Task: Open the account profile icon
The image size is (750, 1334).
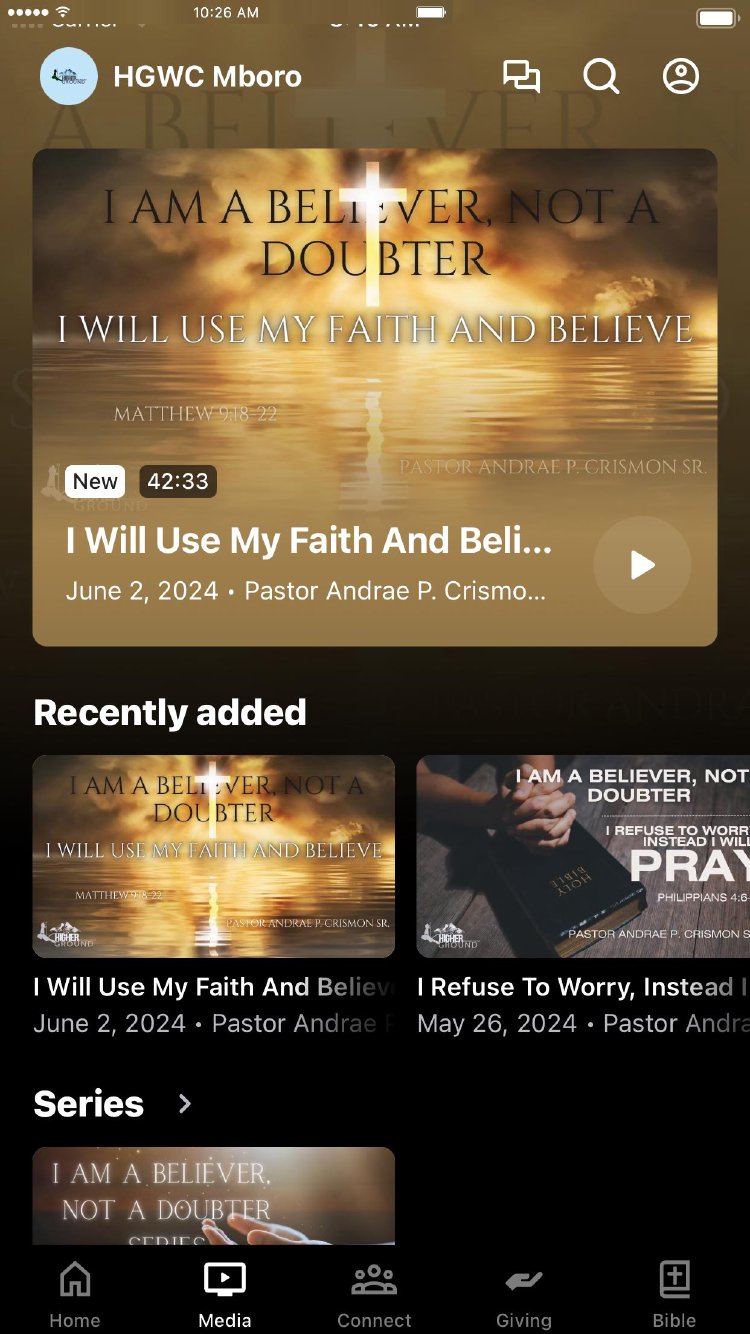Action: click(x=681, y=77)
